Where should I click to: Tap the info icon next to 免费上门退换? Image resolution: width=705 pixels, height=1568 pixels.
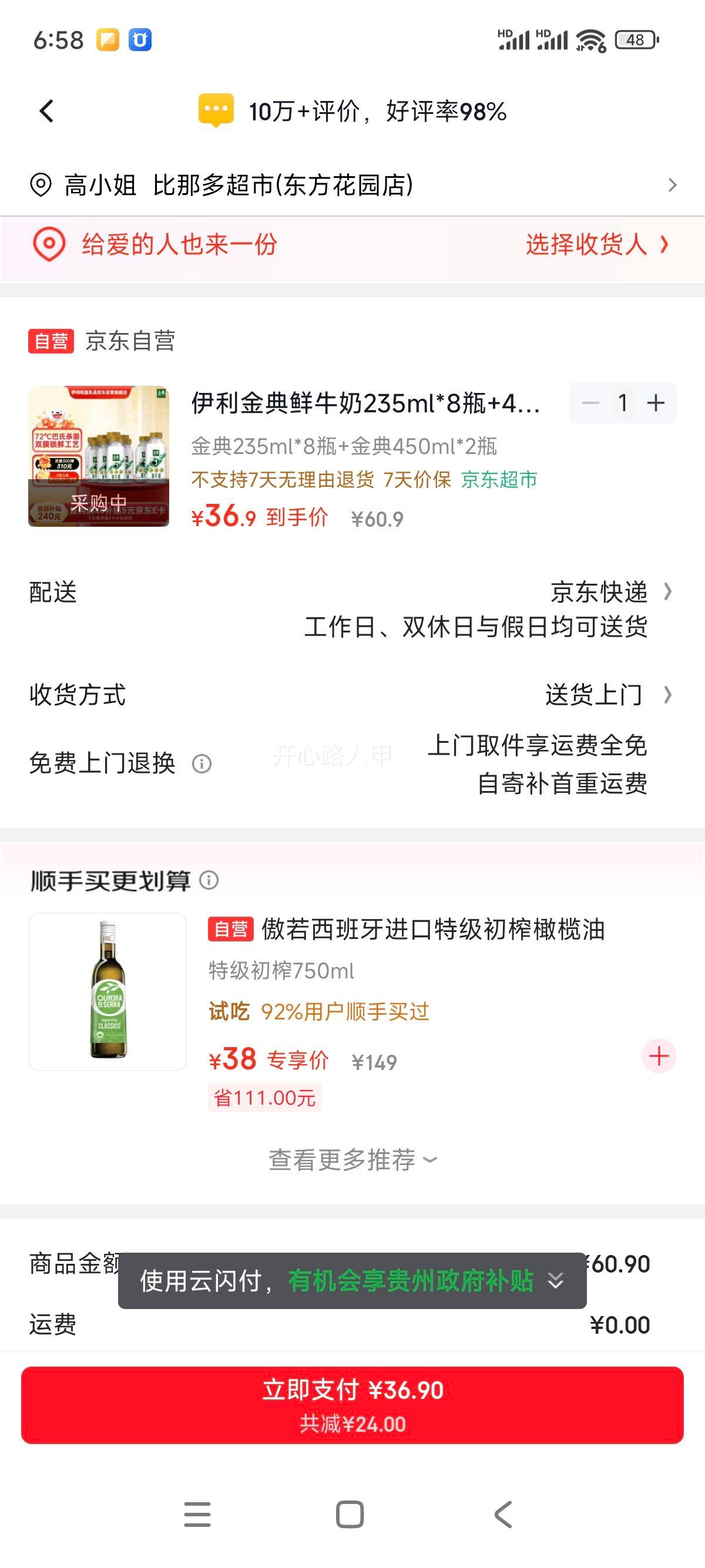[x=201, y=763]
